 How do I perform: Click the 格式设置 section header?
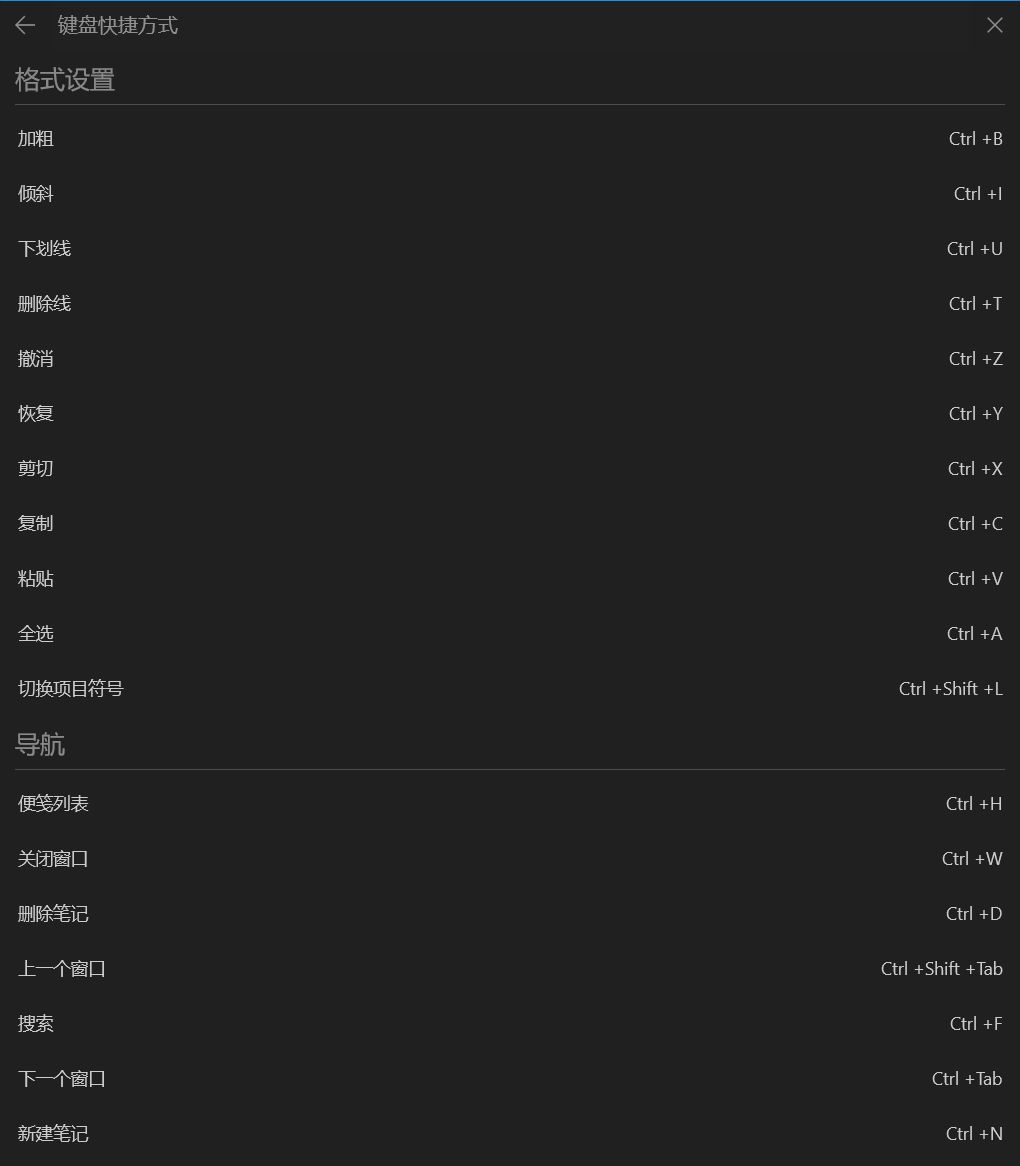(65, 80)
